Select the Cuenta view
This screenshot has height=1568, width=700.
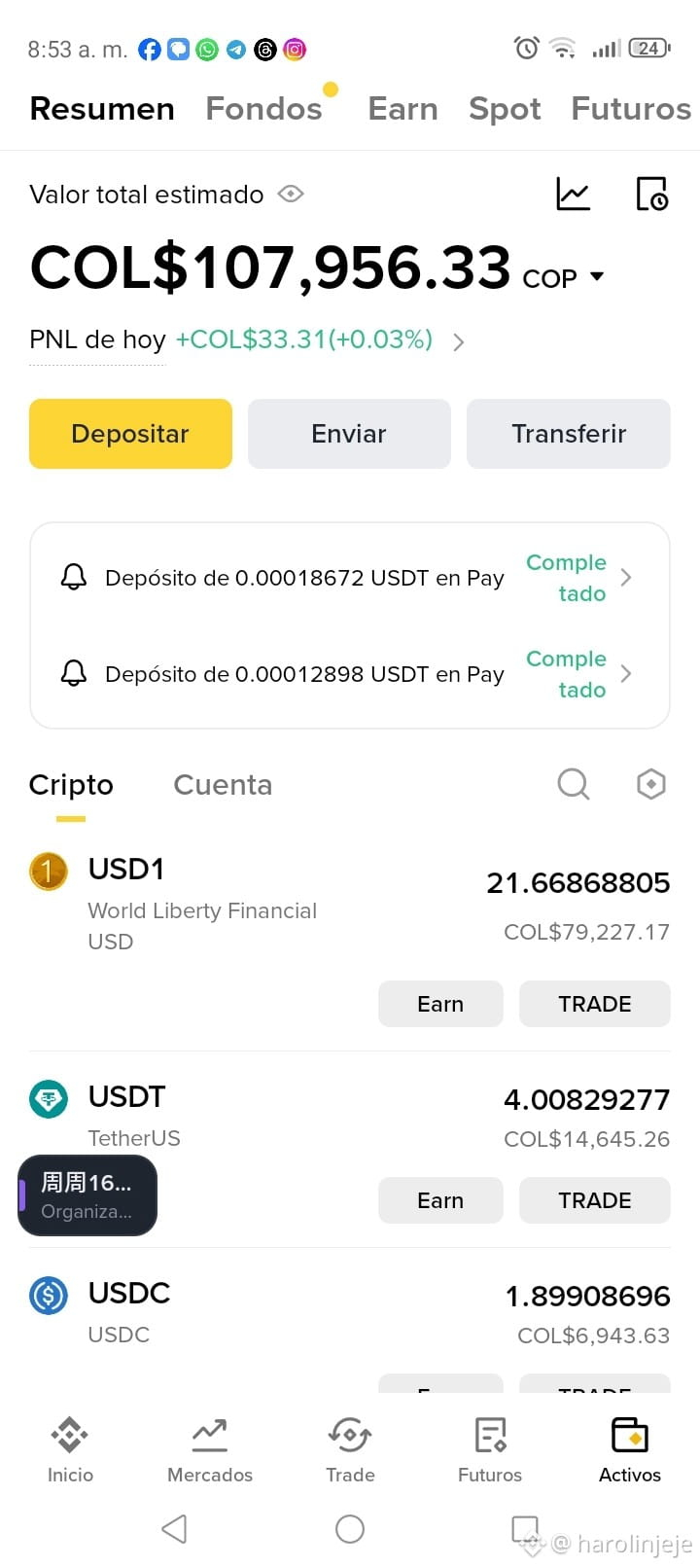(x=223, y=785)
